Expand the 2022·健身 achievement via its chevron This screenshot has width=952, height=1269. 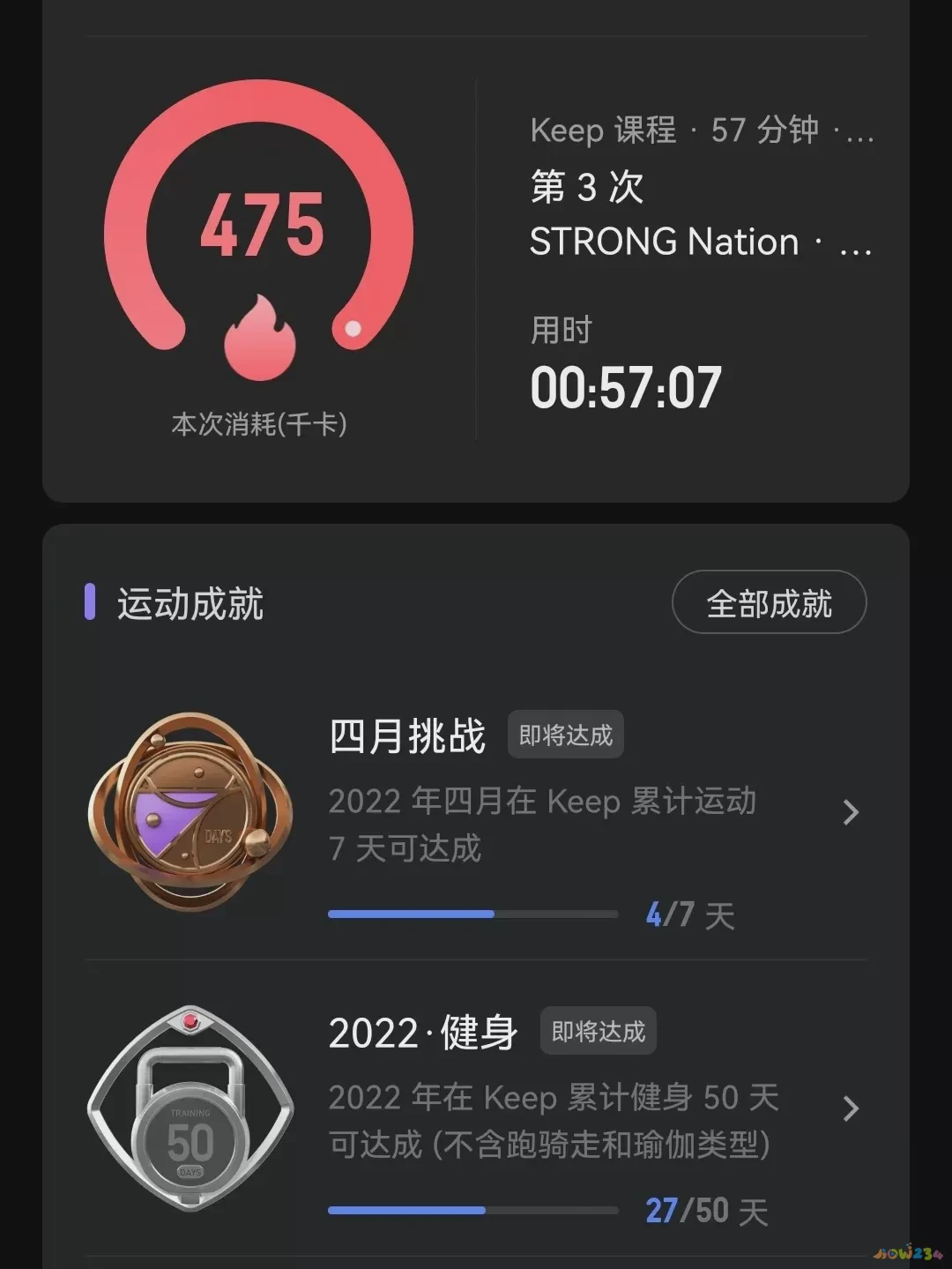coord(851,1109)
